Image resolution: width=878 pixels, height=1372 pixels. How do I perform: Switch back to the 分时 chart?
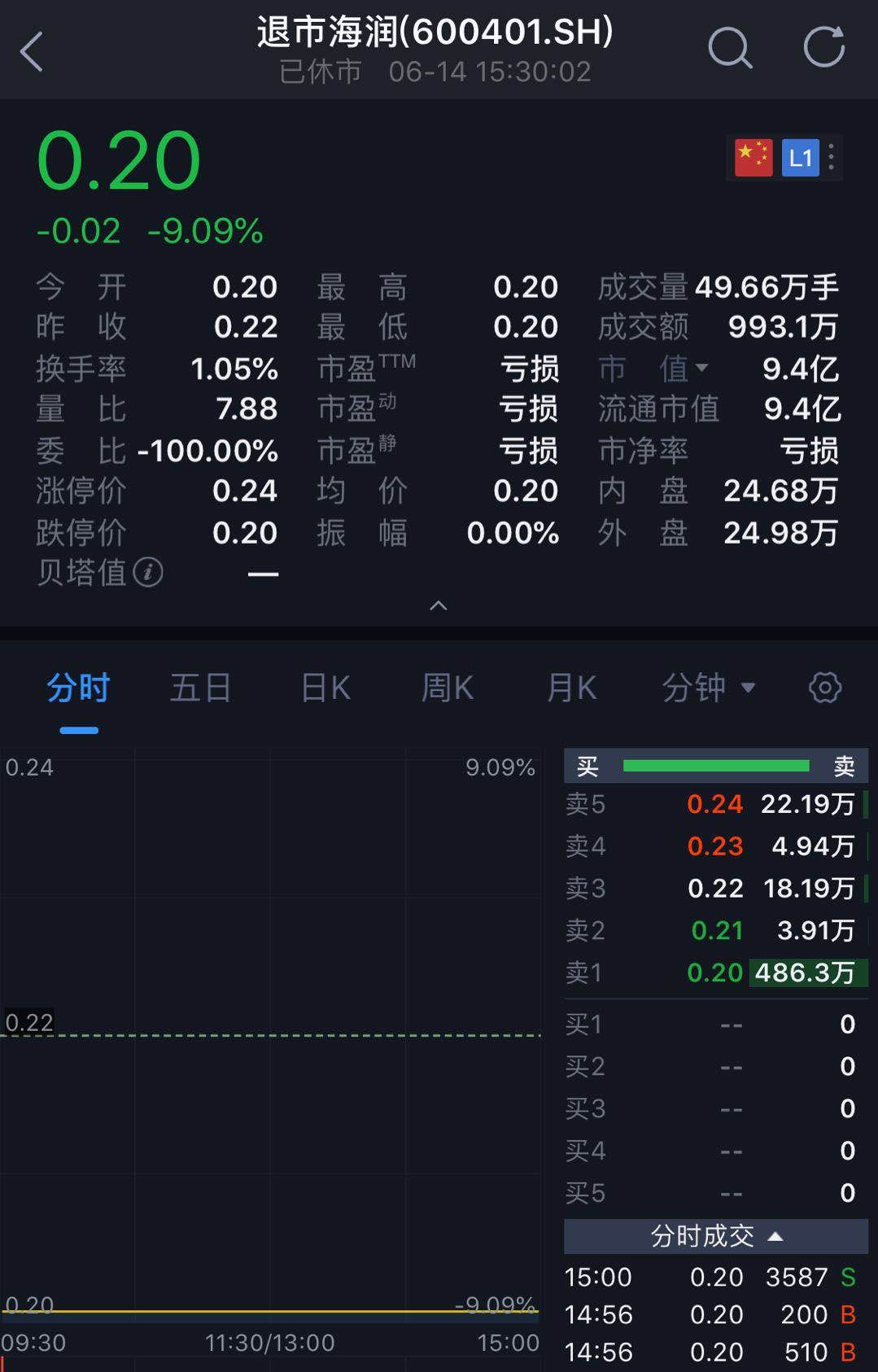tap(79, 688)
